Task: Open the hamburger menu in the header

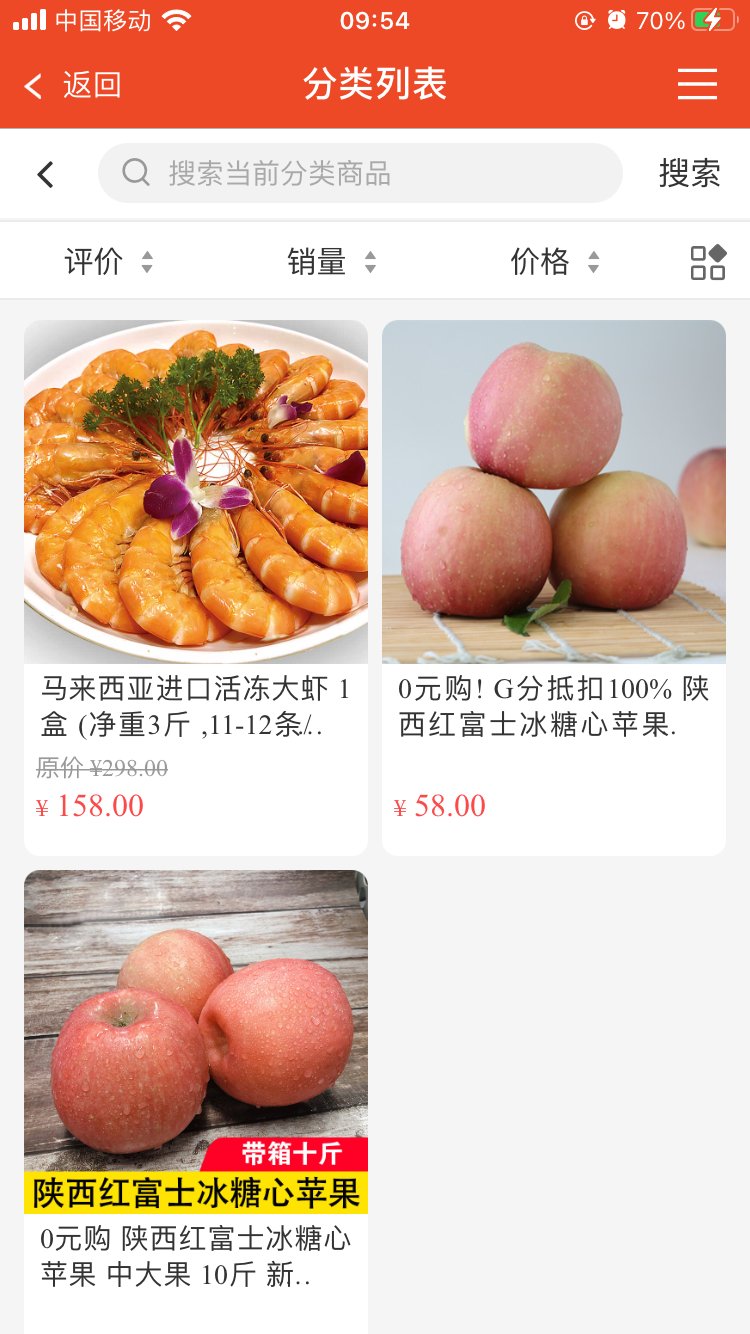Action: tap(697, 85)
